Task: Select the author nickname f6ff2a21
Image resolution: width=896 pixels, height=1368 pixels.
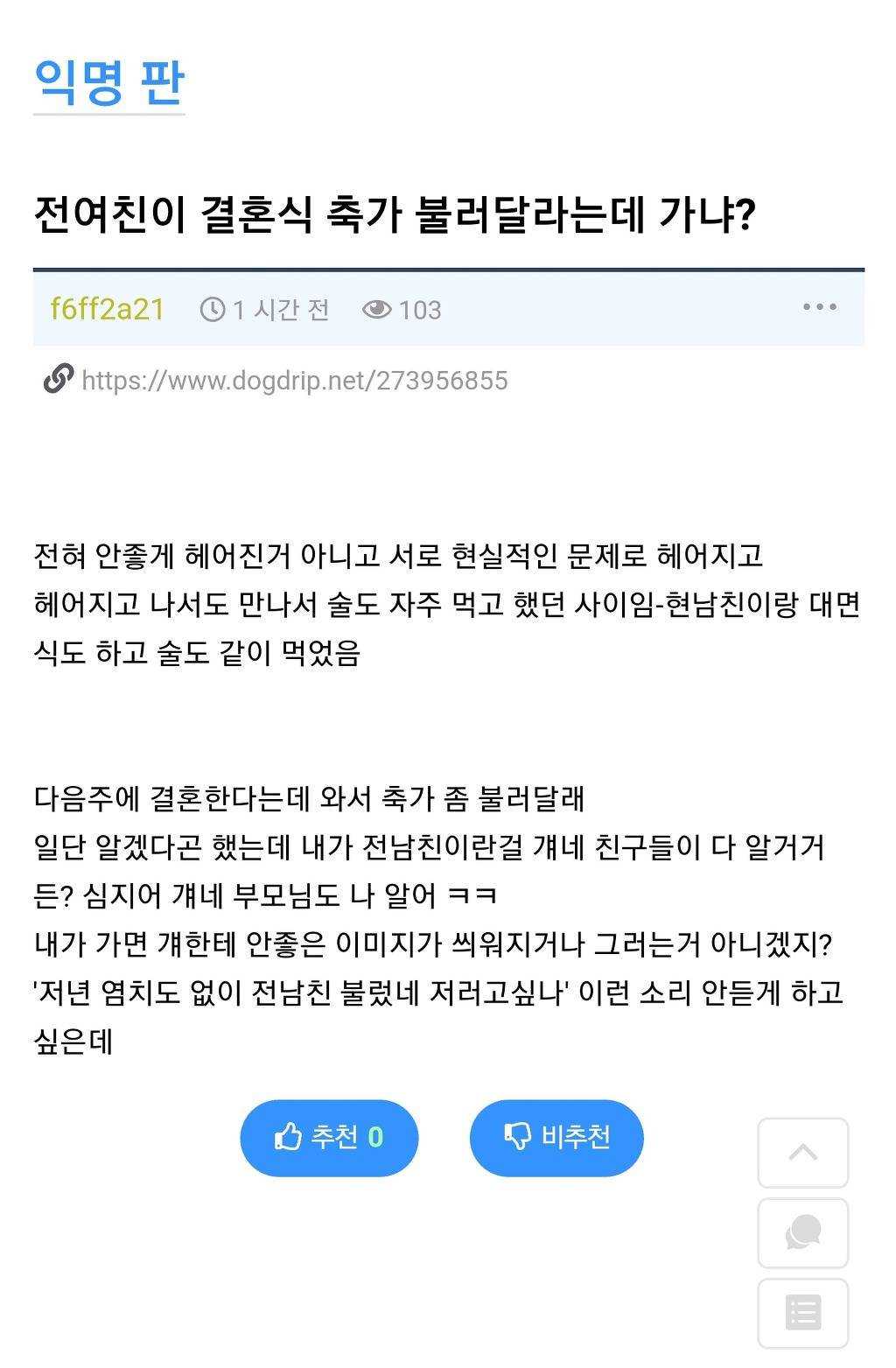Action: click(108, 306)
